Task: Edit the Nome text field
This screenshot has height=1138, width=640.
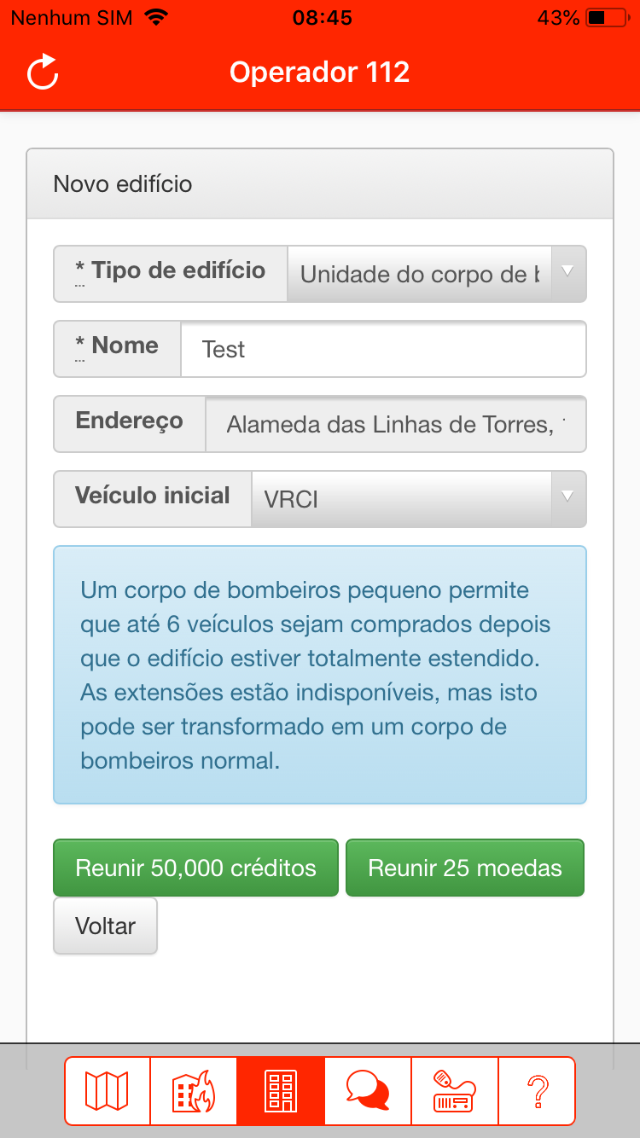Action: point(383,349)
